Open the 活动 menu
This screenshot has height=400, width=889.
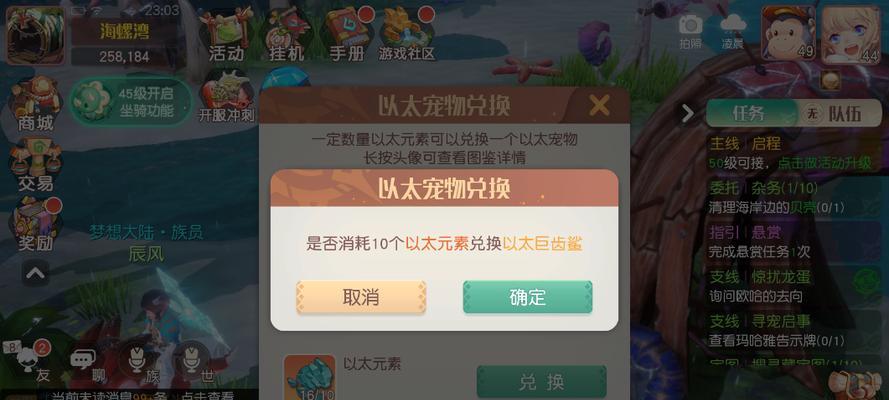pyautogui.click(x=227, y=35)
